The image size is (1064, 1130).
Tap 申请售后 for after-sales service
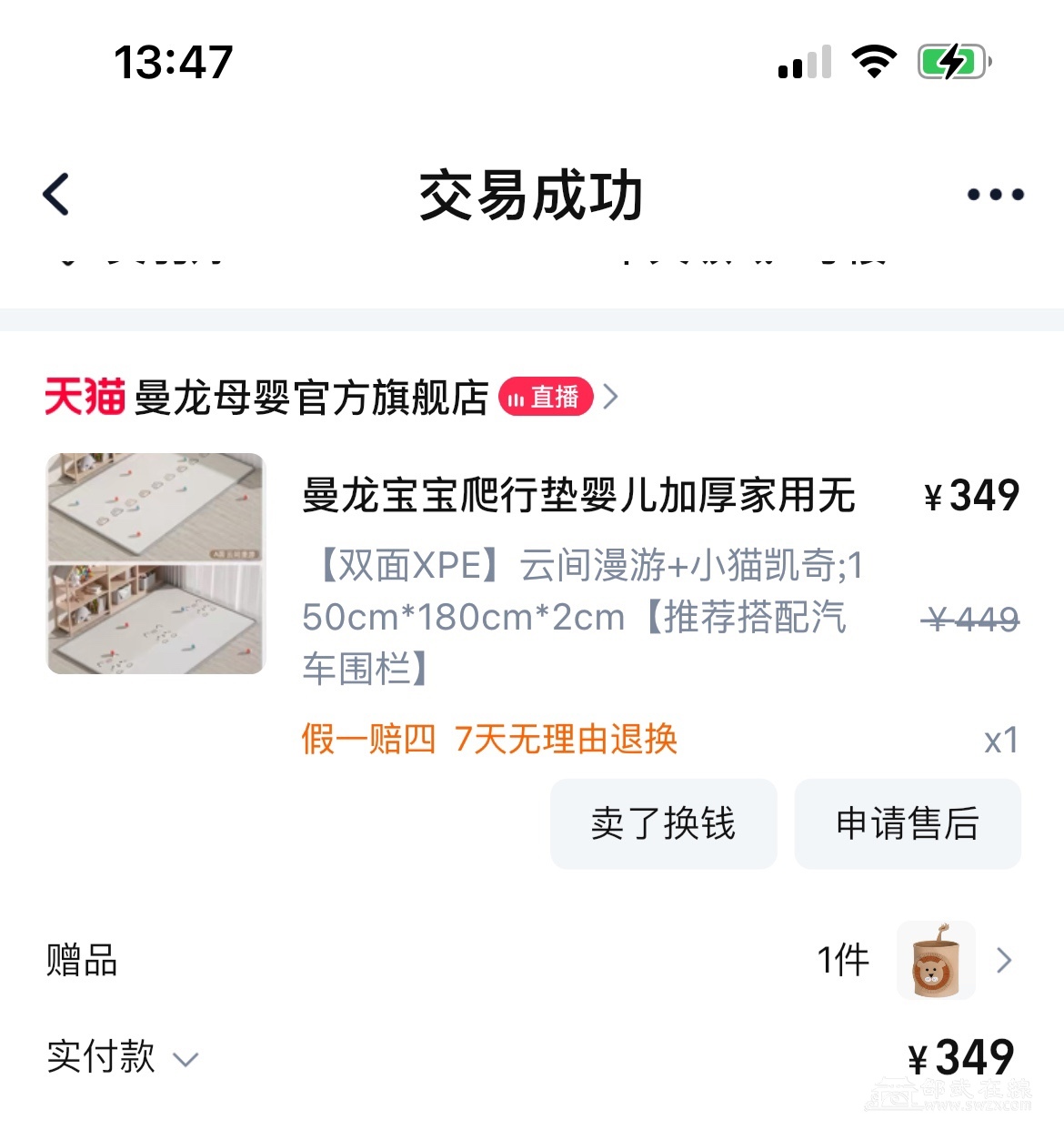coord(907,824)
